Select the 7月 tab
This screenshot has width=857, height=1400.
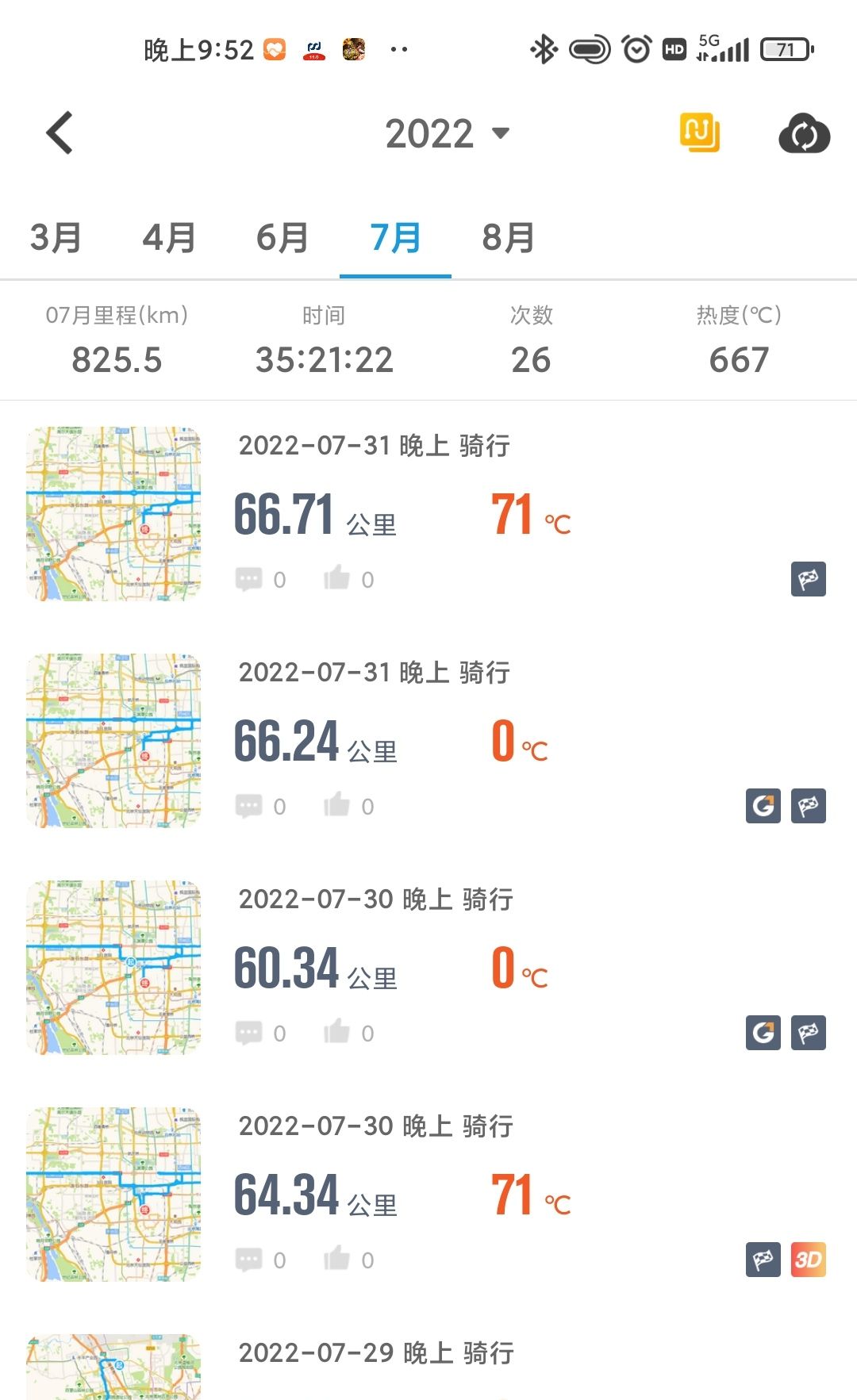tap(395, 238)
